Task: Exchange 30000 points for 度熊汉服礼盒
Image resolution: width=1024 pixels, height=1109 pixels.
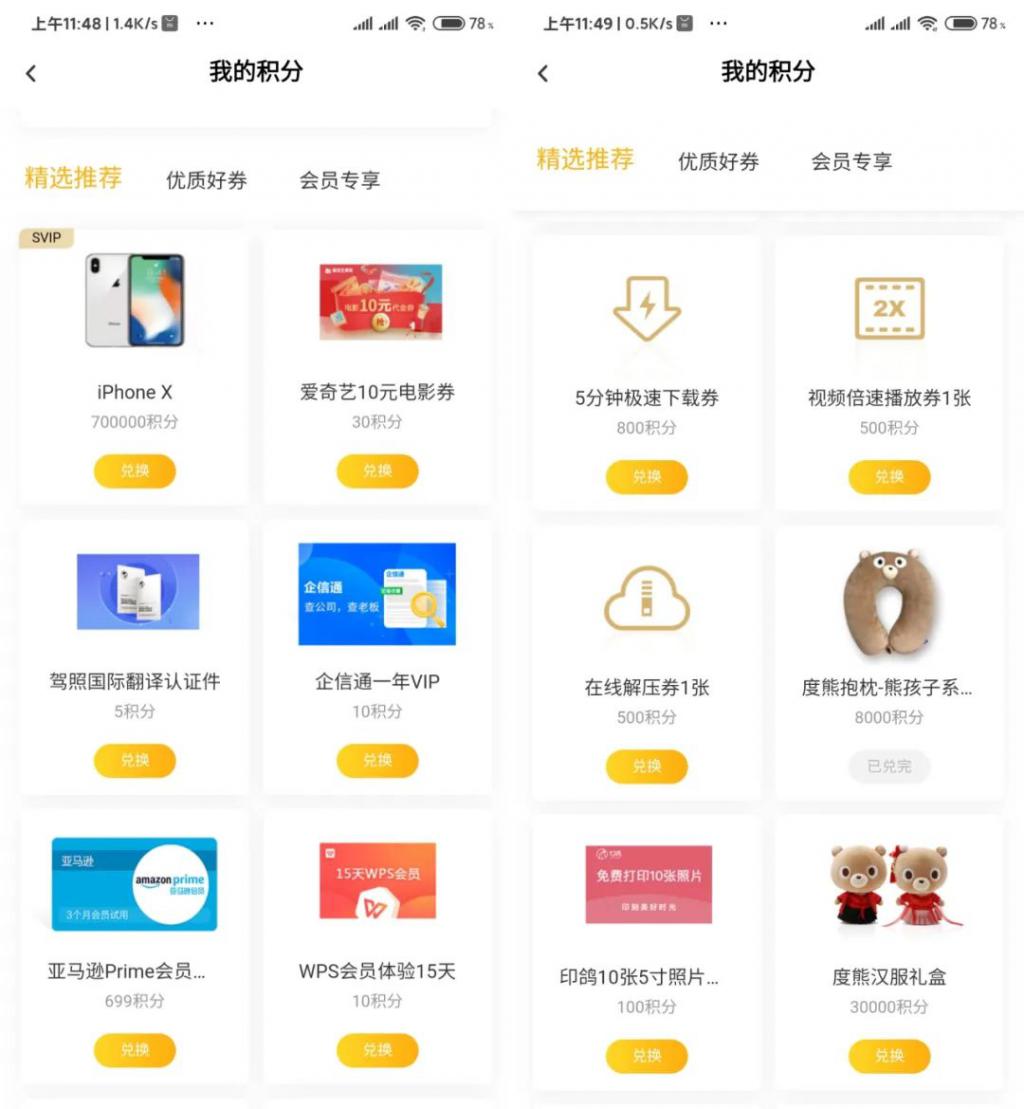Action: point(889,1056)
